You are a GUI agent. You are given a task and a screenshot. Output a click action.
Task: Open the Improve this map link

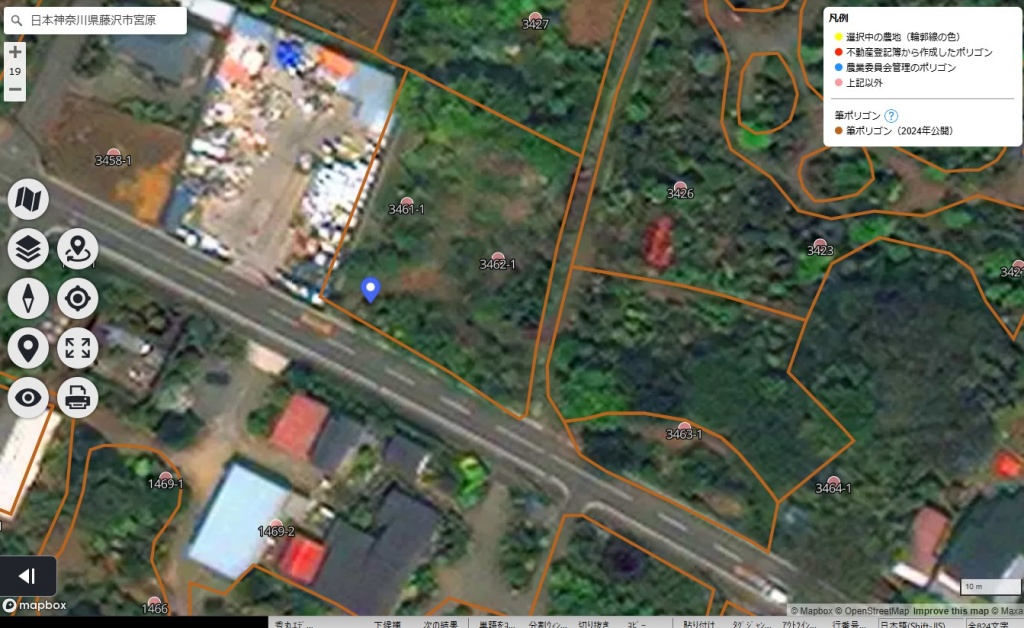coord(949,611)
